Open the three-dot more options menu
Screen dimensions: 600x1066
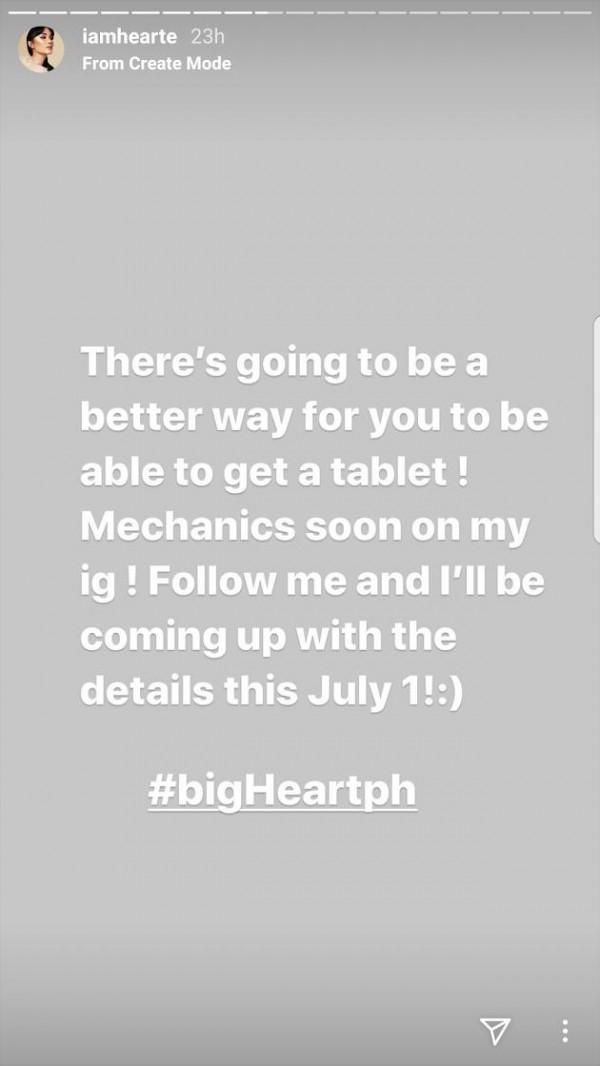(565, 1031)
